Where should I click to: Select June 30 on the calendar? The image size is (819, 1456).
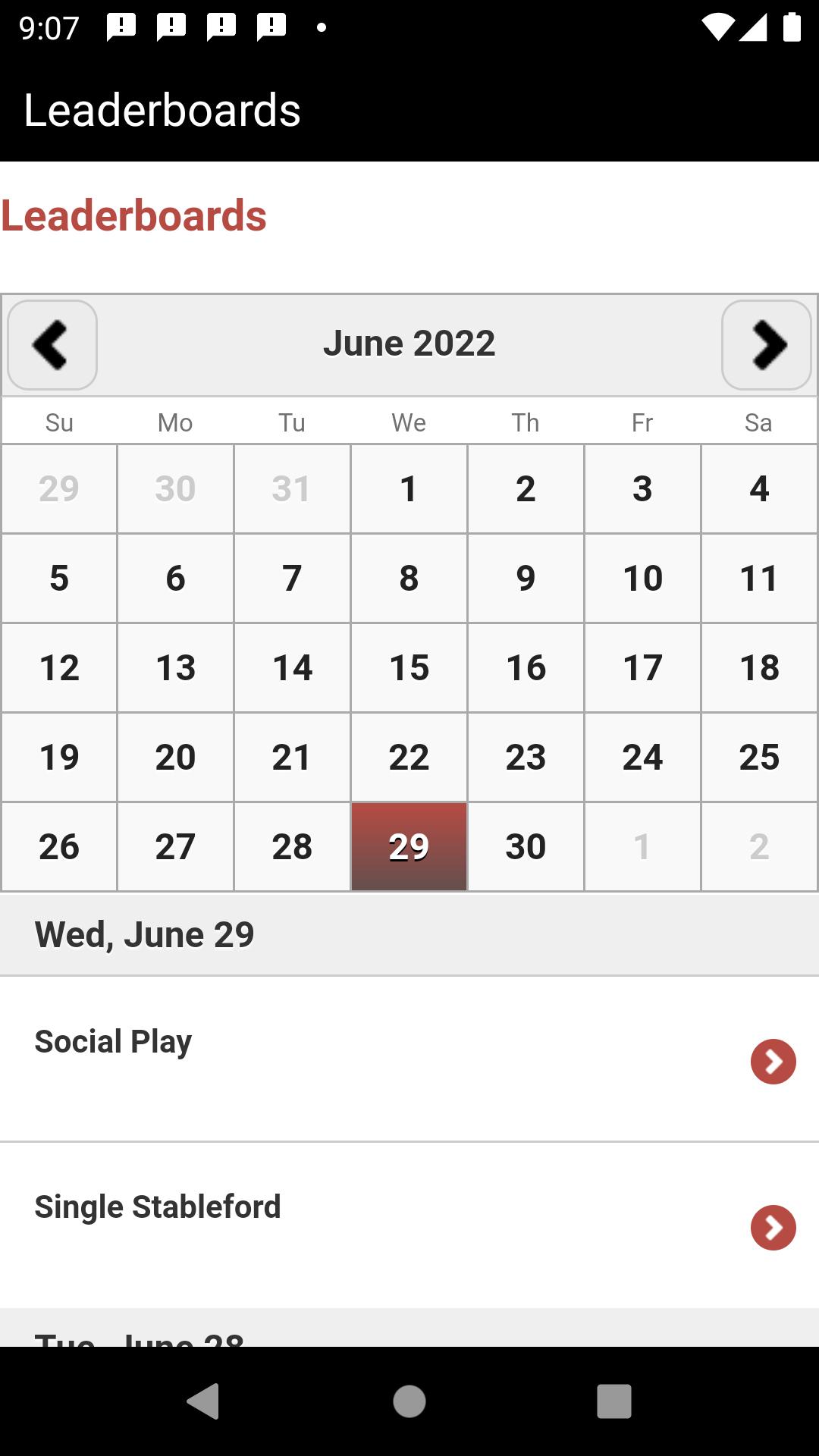(x=526, y=846)
